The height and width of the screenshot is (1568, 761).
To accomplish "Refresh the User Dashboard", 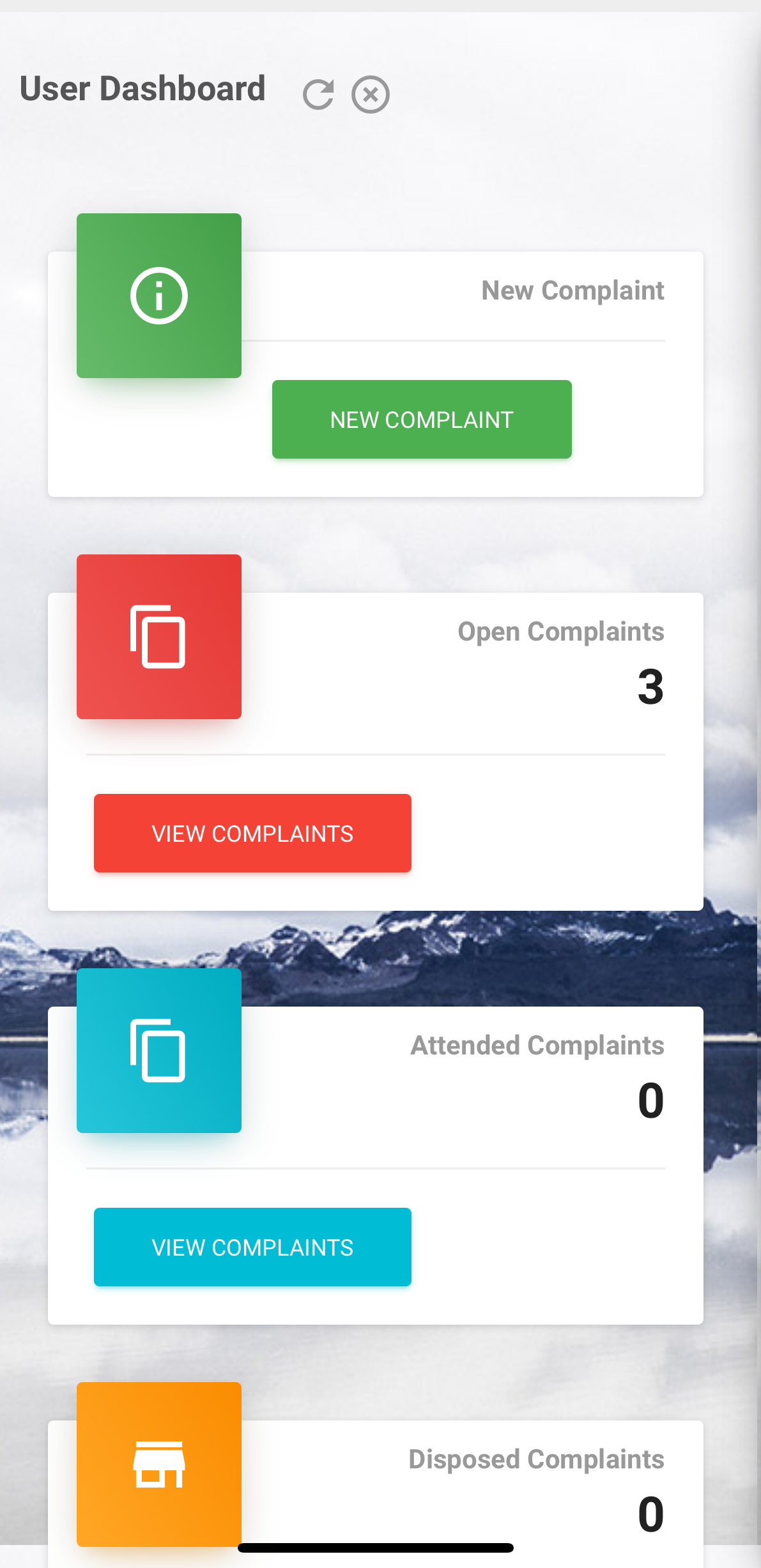I will (318, 95).
